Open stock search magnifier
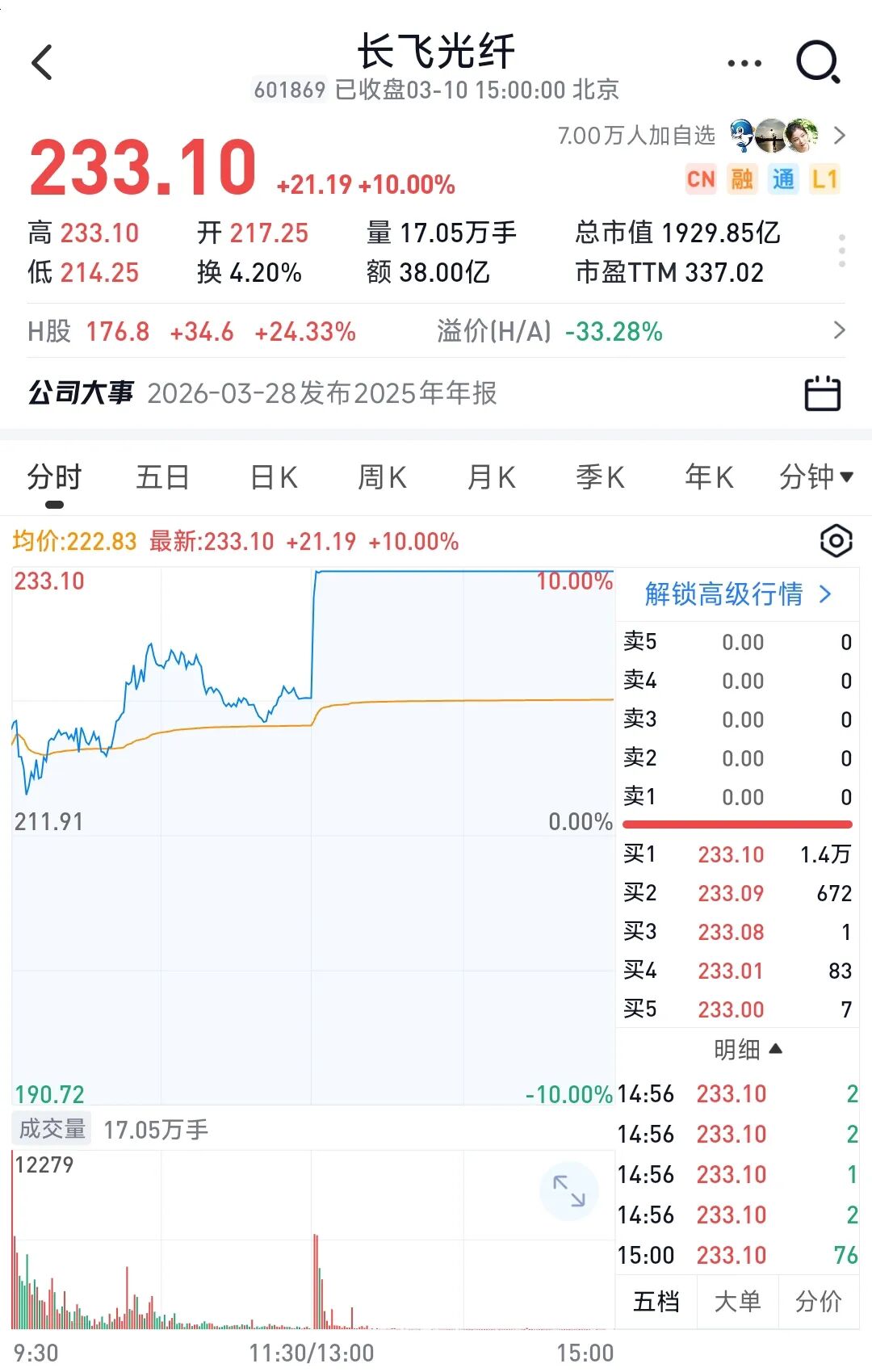872x1372 pixels. (818, 62)
